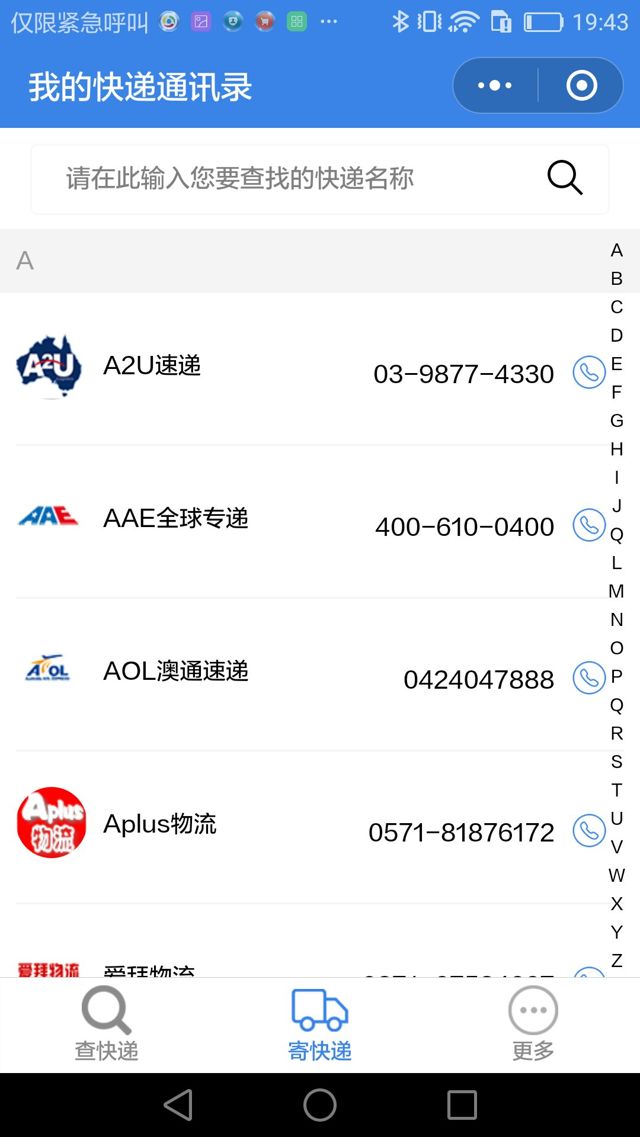
Task: Close the mini program with the circle icon
Action: coord(581,86)
